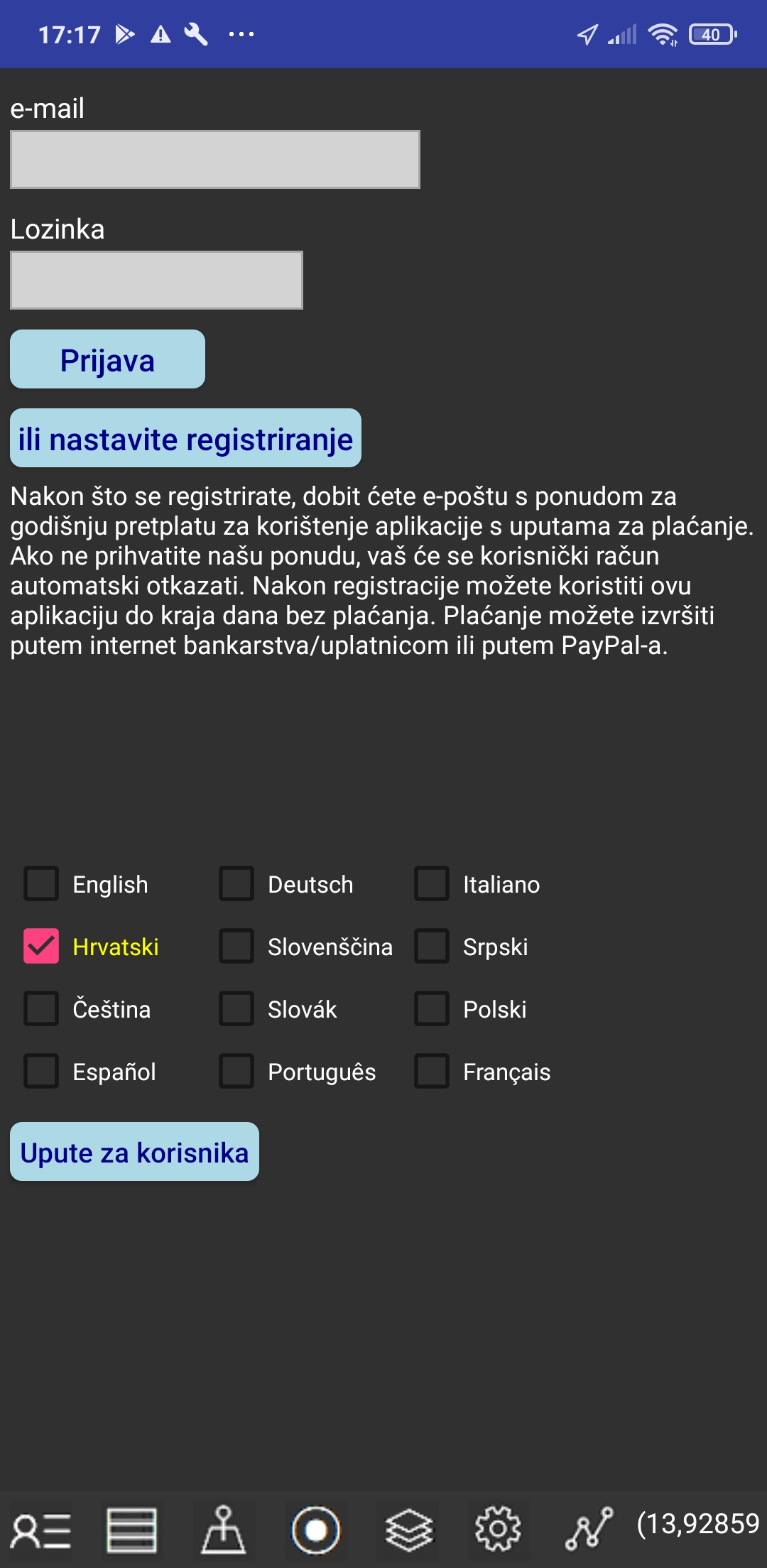
Task: Tap the Prijava login button
Action: (107, 359)
